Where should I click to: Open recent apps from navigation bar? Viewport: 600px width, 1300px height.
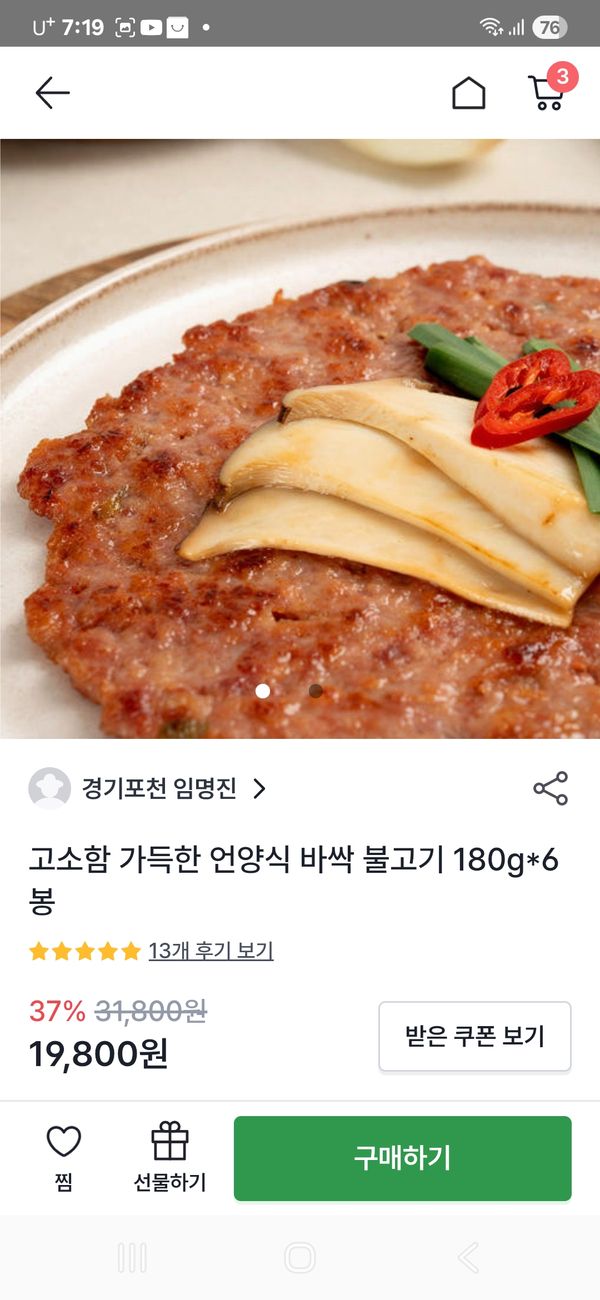132,1258
